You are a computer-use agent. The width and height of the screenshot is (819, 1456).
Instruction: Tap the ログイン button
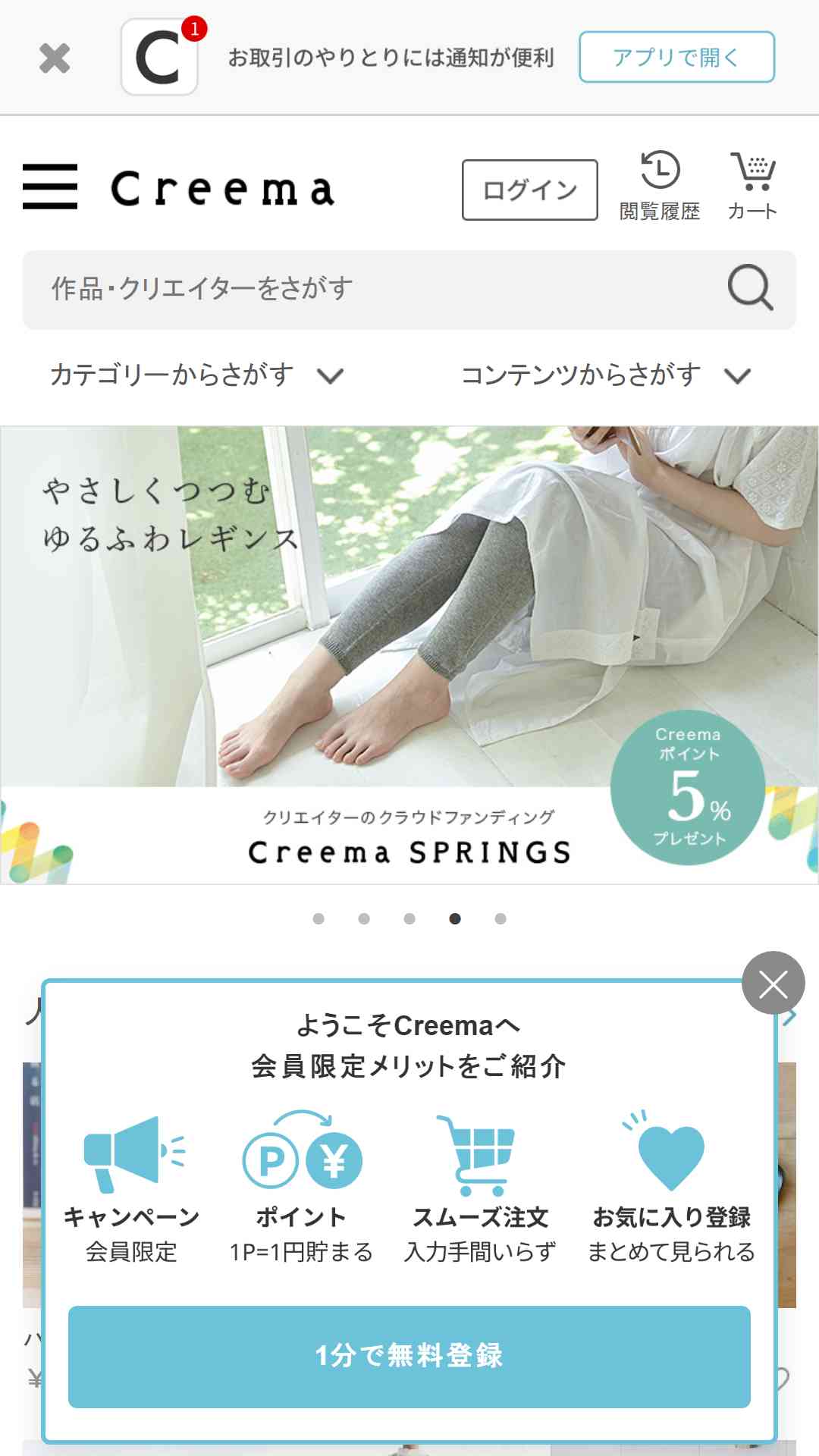point(530,190)
